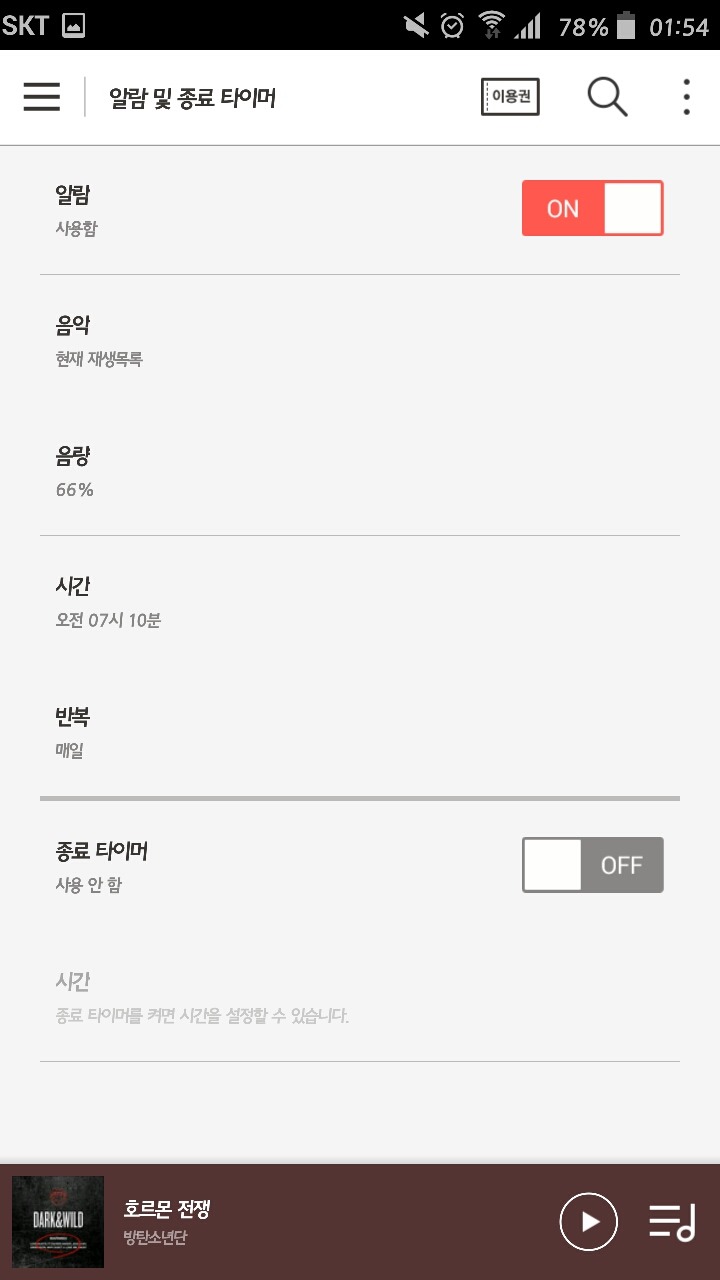Enable the 종료 타이머 switch
Image resolution: width=720 pixels, height=1280 pixels.
592,865
